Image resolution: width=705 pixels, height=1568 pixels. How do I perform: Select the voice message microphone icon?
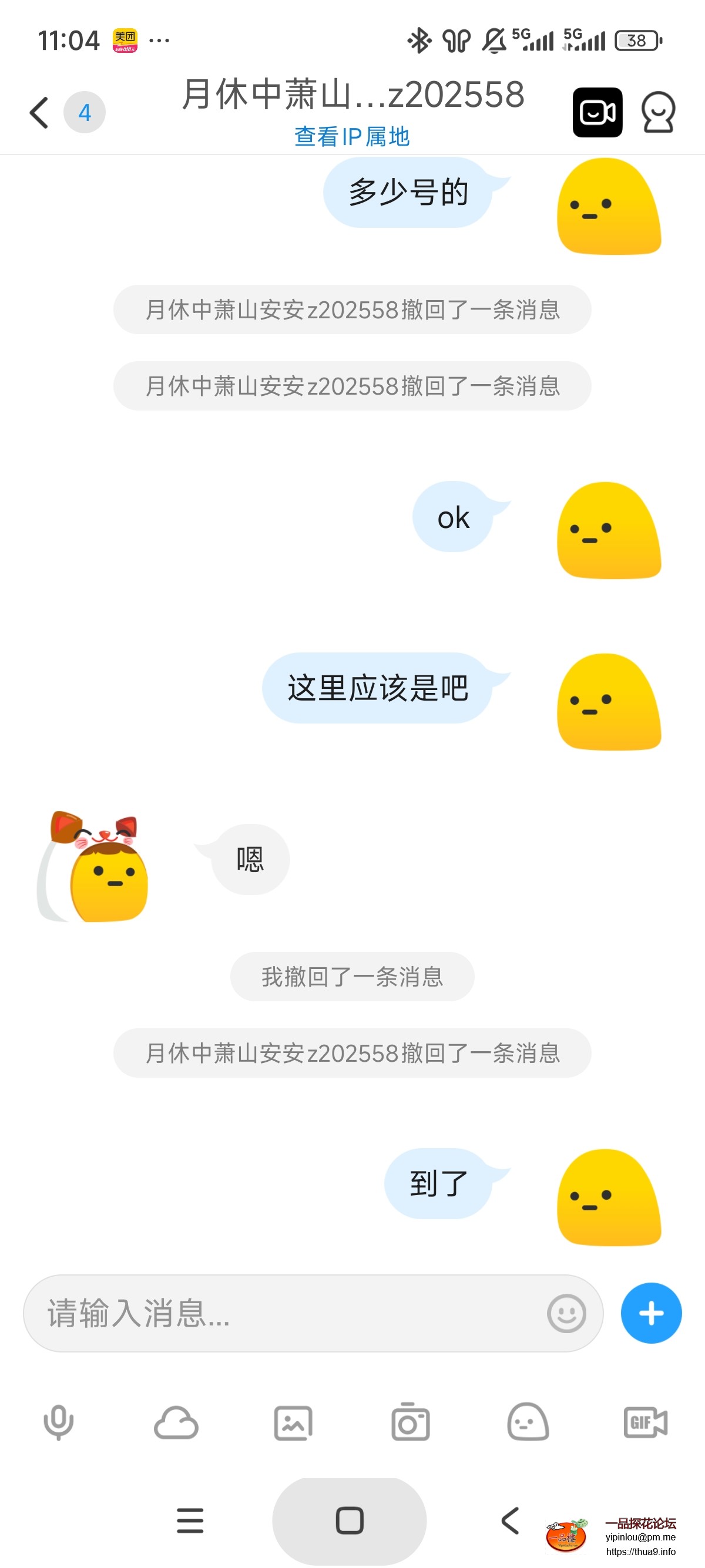tap(58, 1422)
